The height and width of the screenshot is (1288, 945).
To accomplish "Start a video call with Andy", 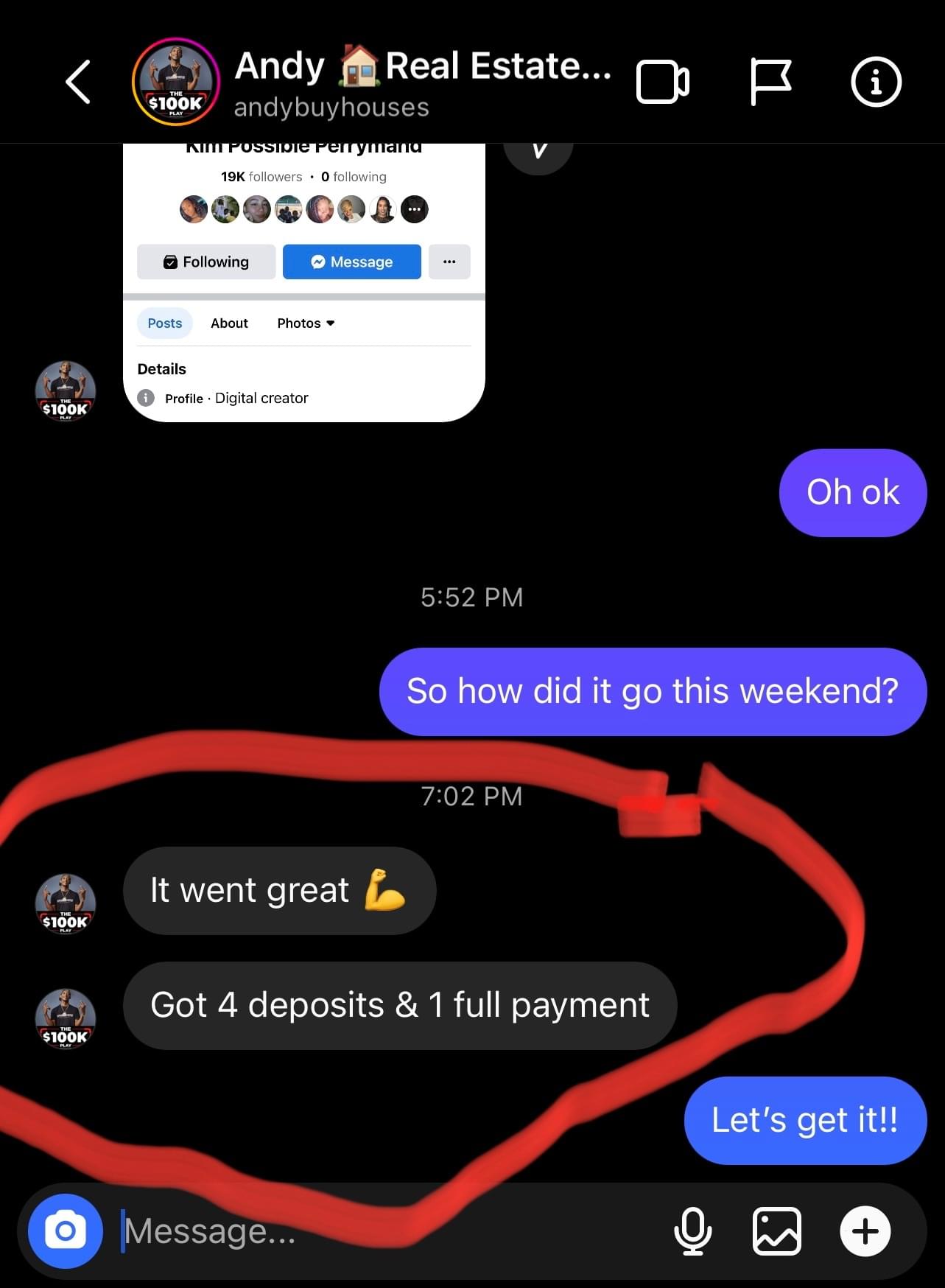I will pyautogui.click(x=662, y=82).
